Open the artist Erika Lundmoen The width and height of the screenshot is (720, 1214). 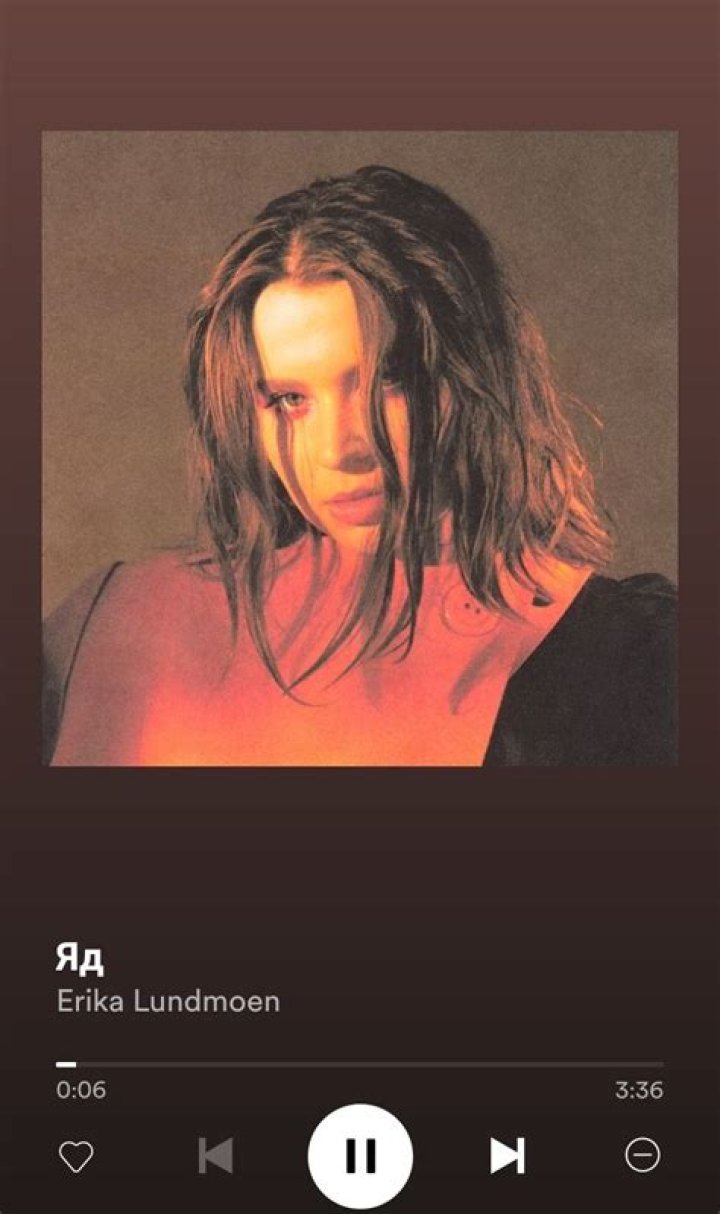point(168,1002)
